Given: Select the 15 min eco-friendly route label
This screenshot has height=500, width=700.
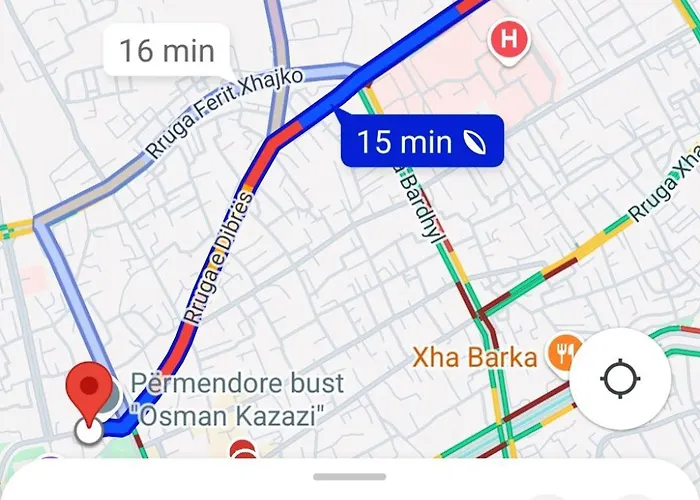Looking at the screenshot, I should click(419, 142).
